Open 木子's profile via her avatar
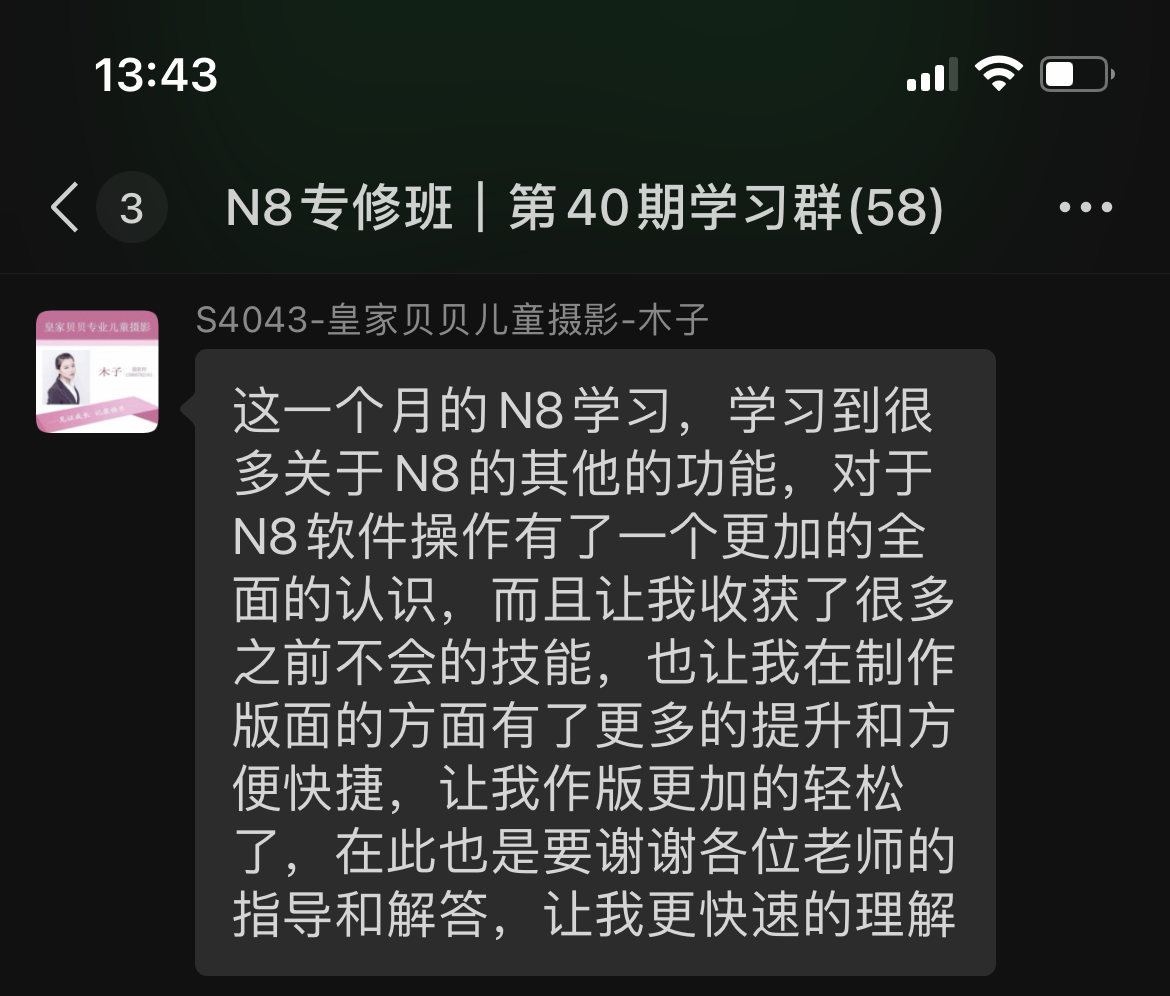Screen dimensions: 1170x996 pyautogui.click(x=97, y=372)
